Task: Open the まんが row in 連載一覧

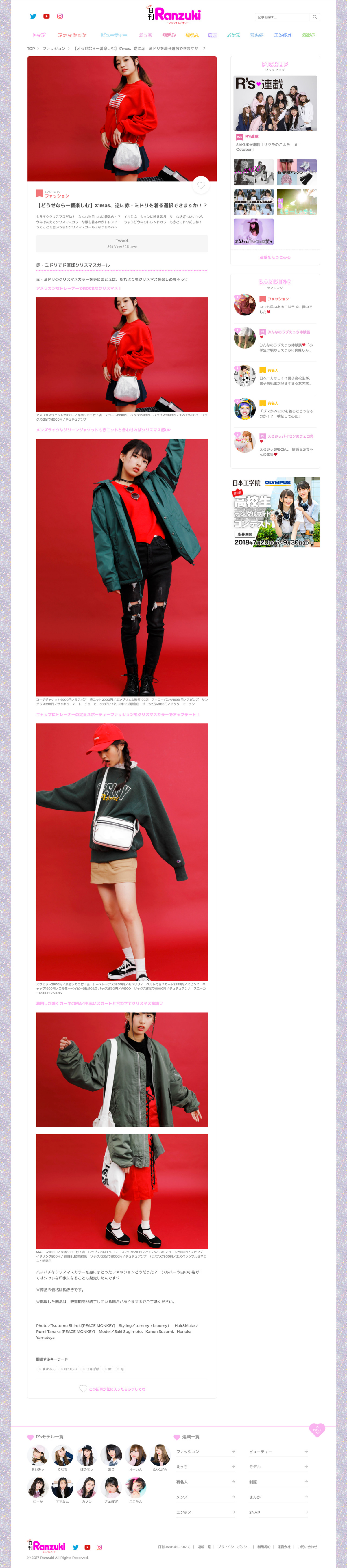Action: click(278, 1497)
